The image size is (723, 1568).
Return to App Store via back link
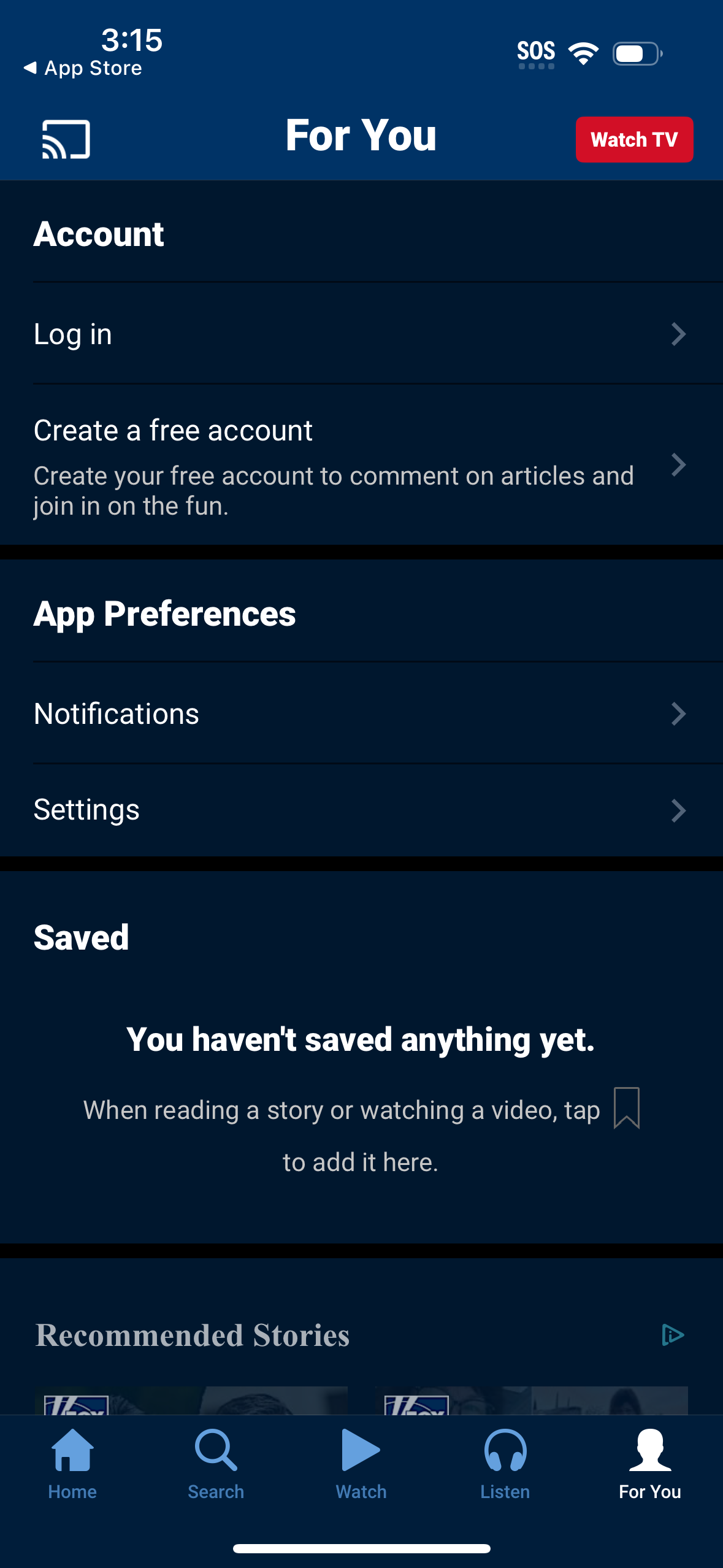click(x=84, y=67)
